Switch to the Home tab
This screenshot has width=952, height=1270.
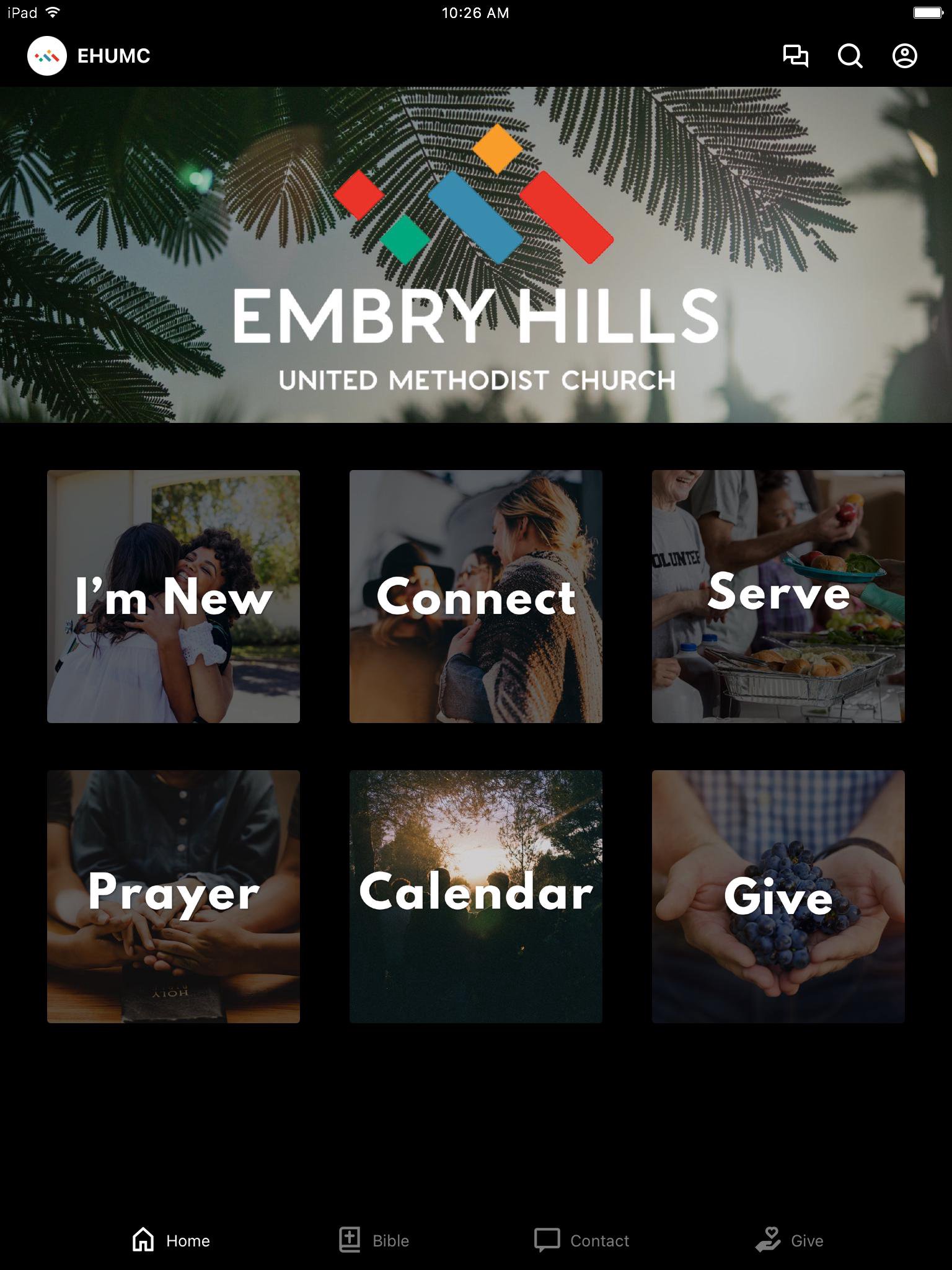[x=171, y=1240]
